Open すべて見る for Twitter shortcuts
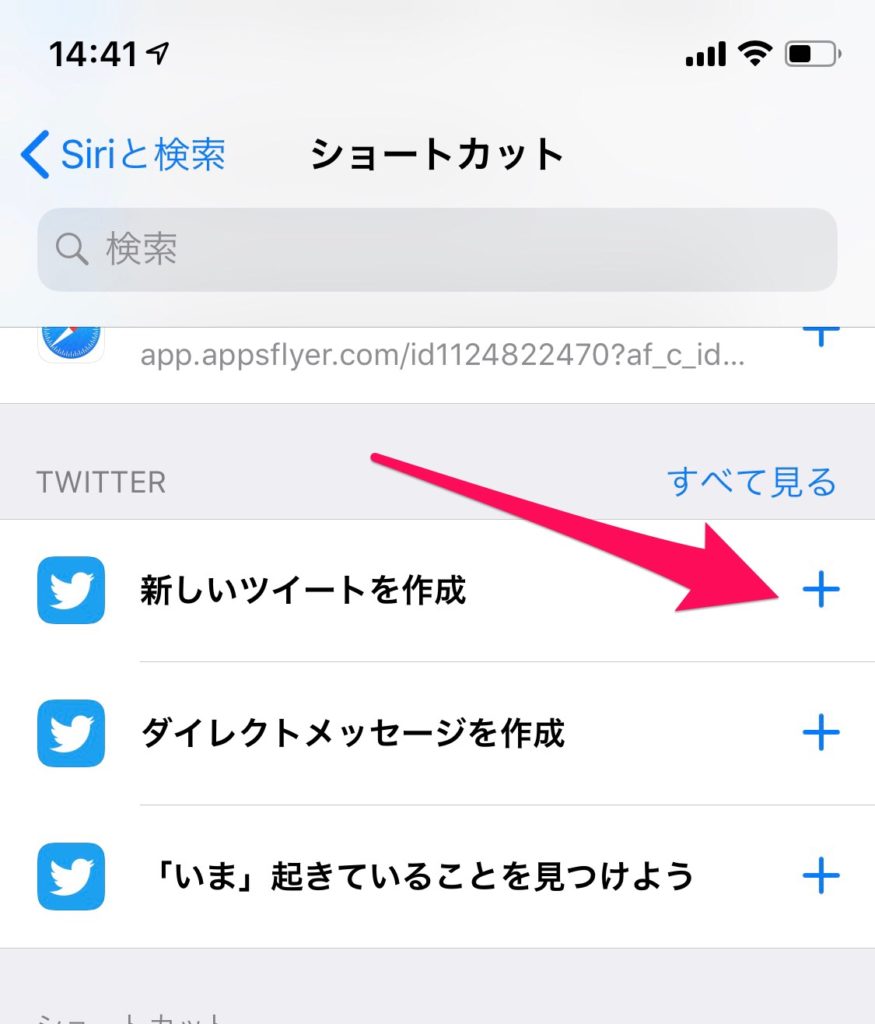The height and width of the screenshot is (1024, 875). click(751, 482)
